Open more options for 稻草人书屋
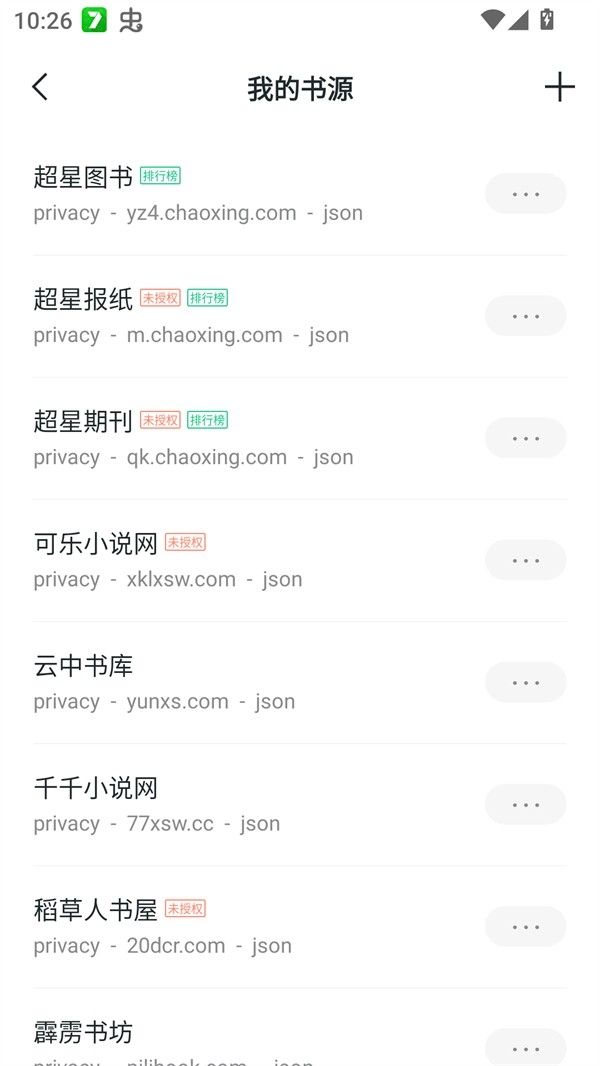The width and height of the screenshot is (600, 1066). pos(525,926)
